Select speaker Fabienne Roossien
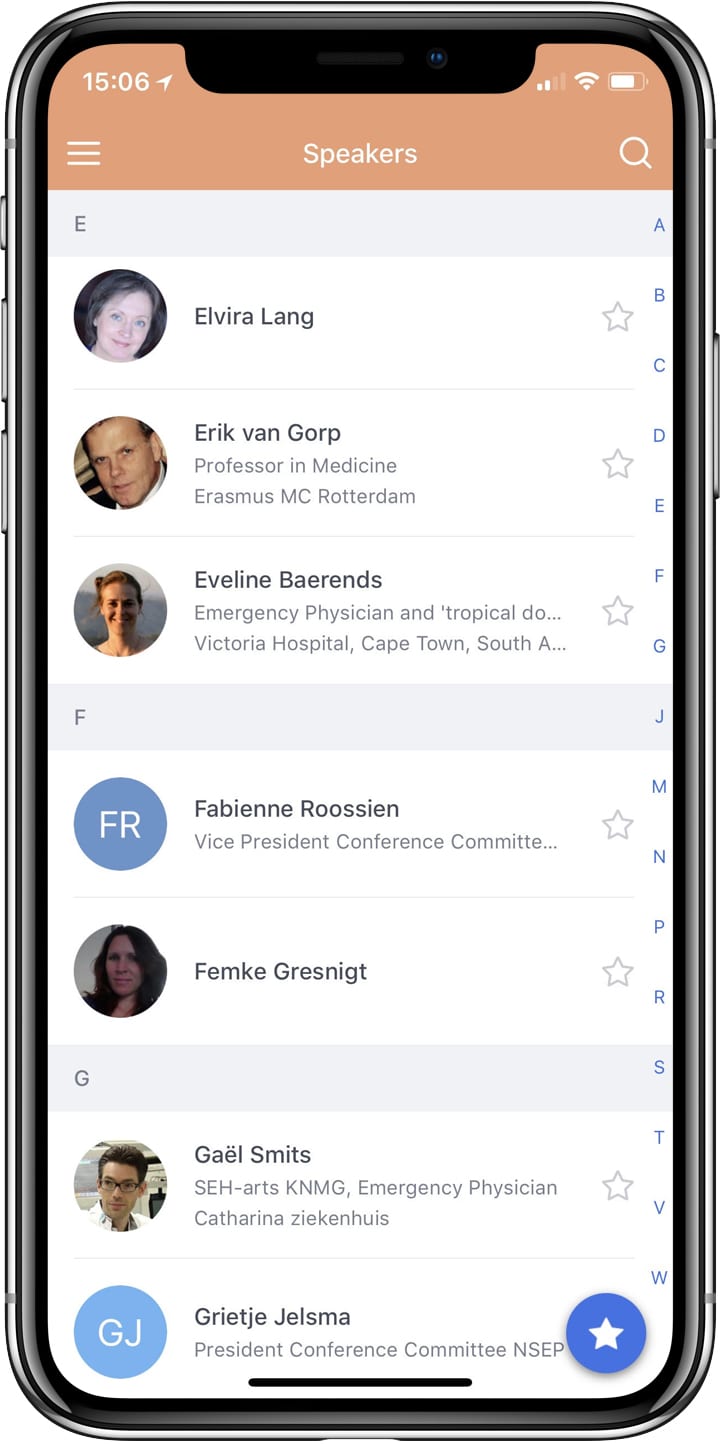The image size is (720, 1444). click(341, 824)
